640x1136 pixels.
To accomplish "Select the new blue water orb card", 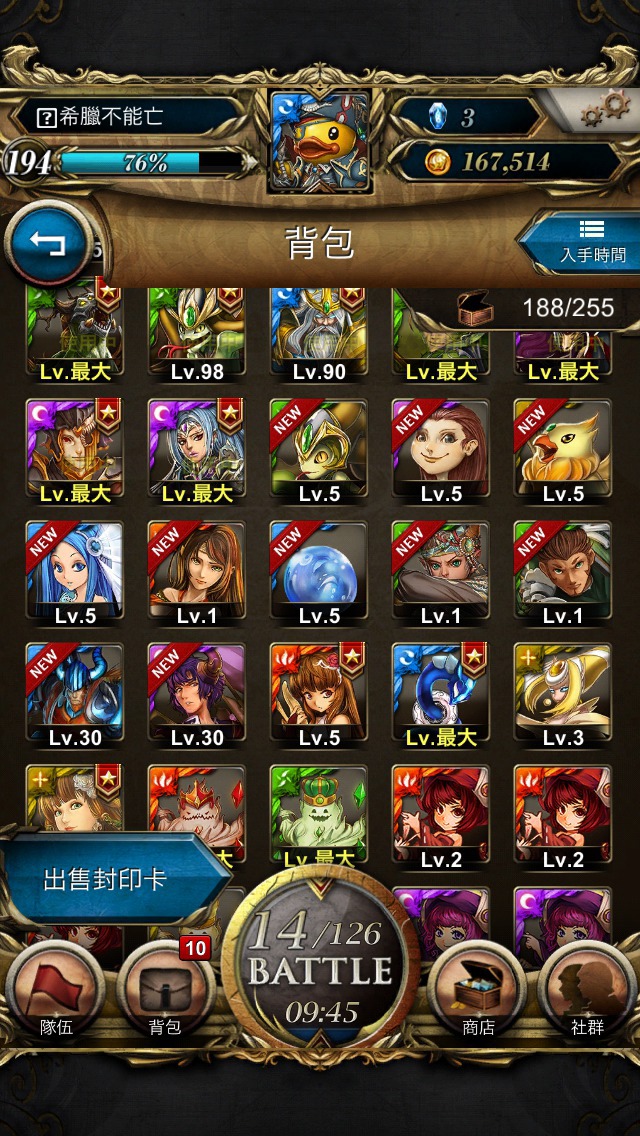I will click(x=319, y=574).
